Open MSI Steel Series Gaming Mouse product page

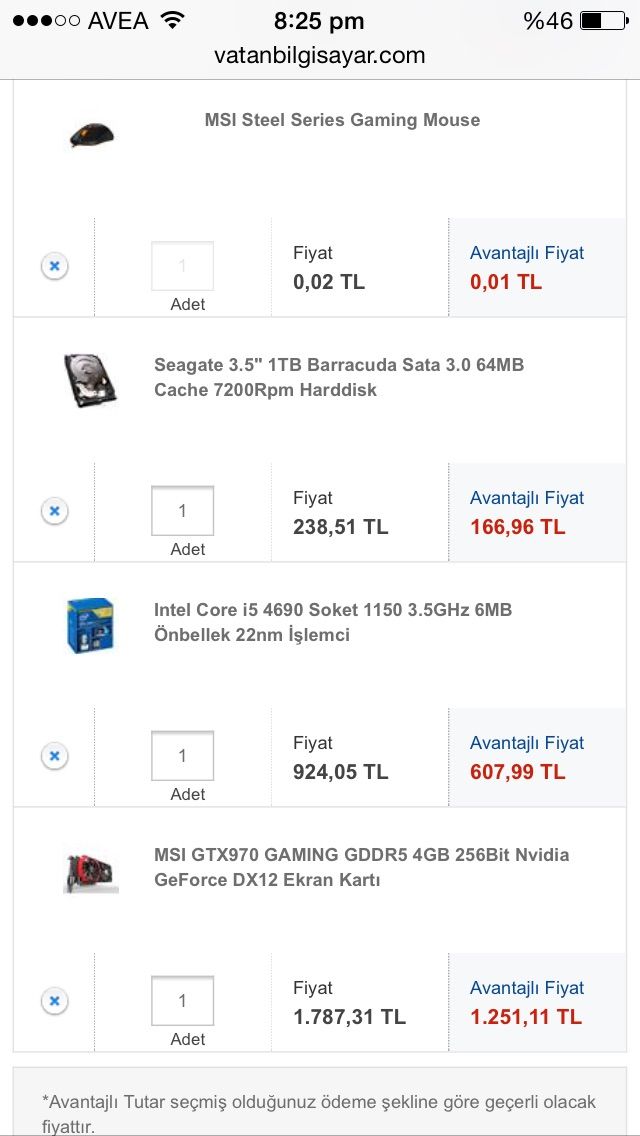(x=342, y=120)
